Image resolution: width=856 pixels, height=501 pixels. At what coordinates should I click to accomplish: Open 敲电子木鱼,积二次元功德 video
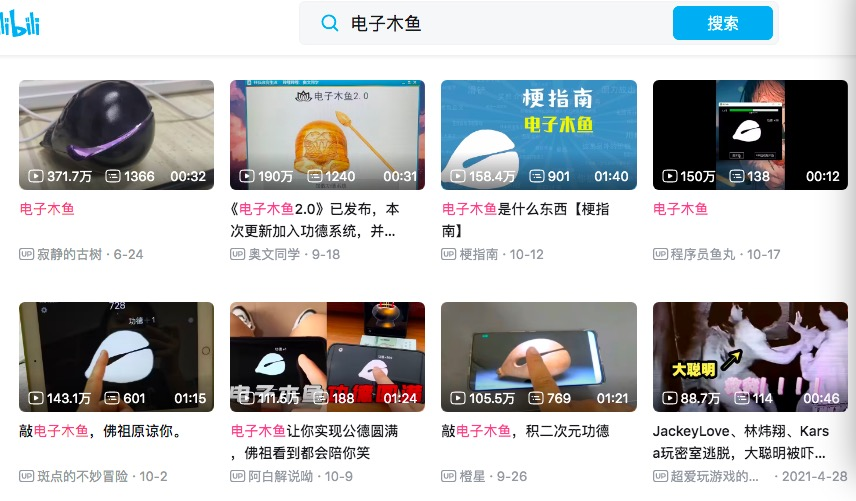(538, 357)
